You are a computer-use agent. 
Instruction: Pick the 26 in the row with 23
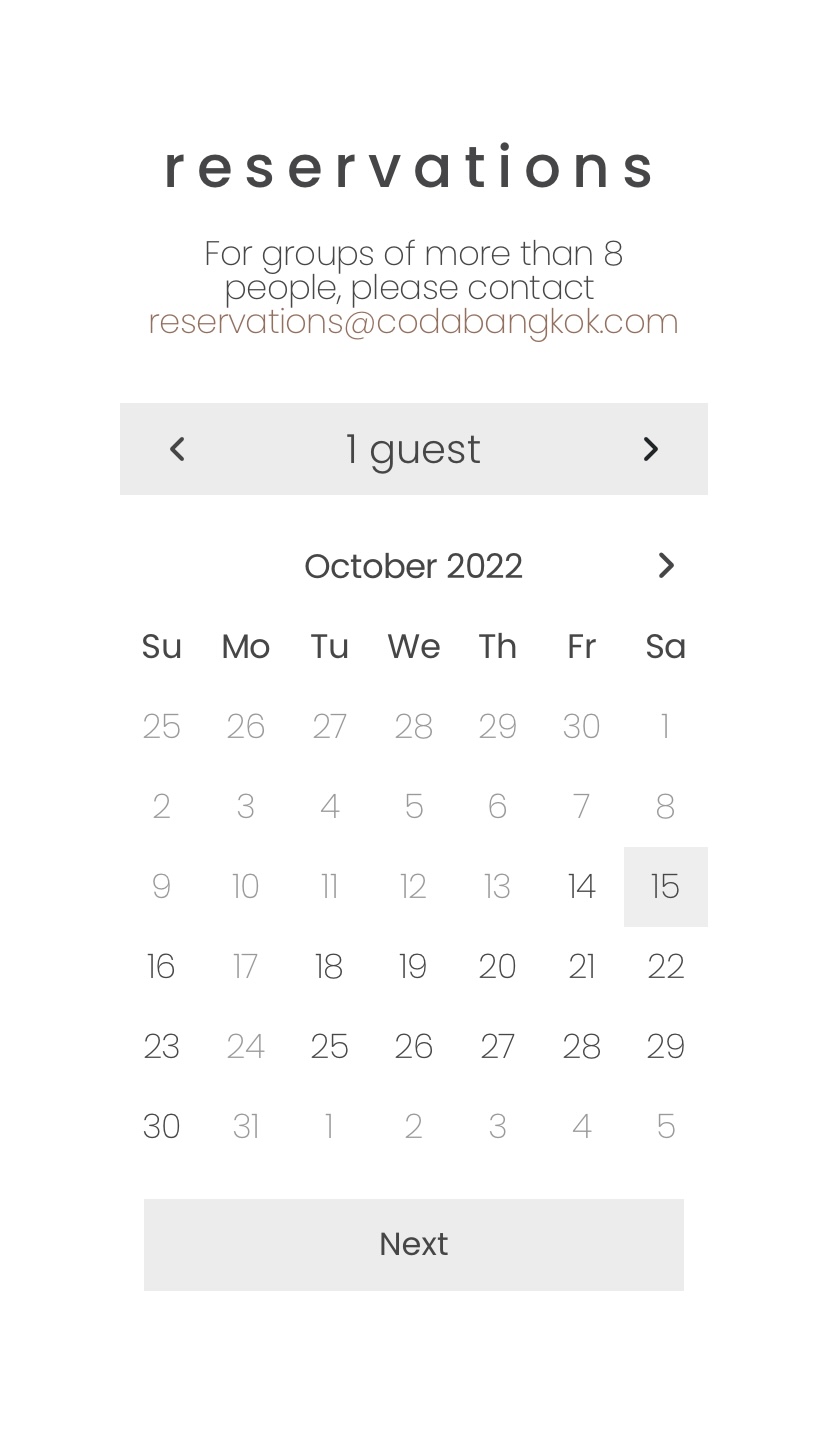pos(414,1047)
